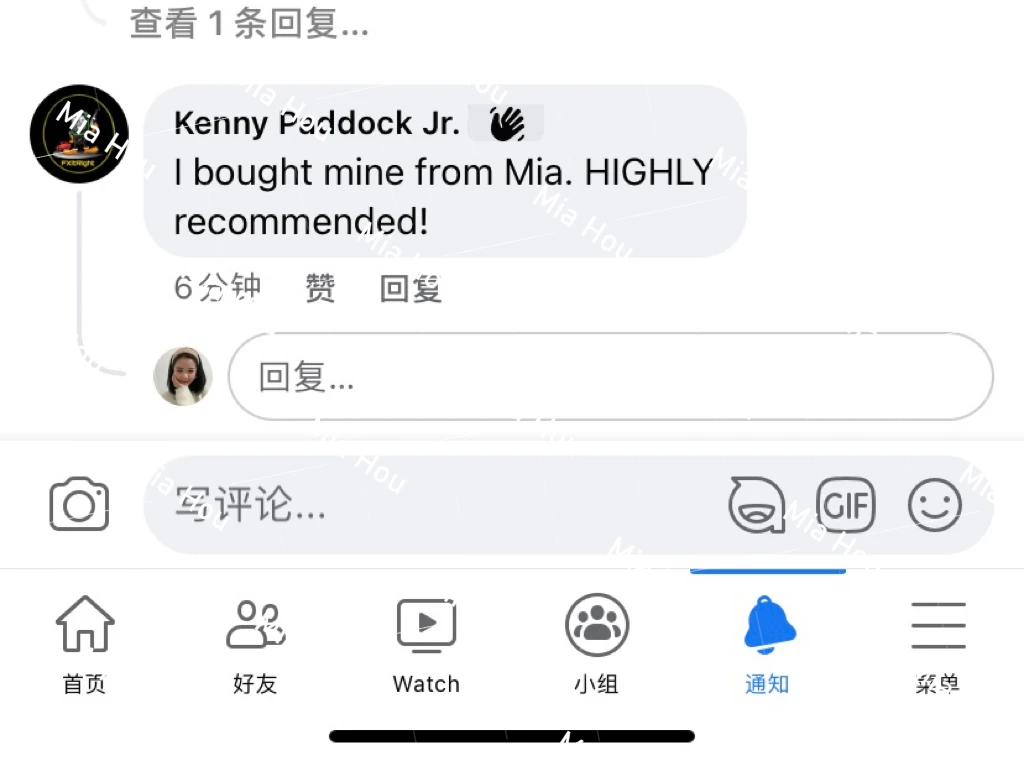Screen dimensions: 1024x761
Task: Switch to the 好友 friends tab
Action: click(255, 645)
